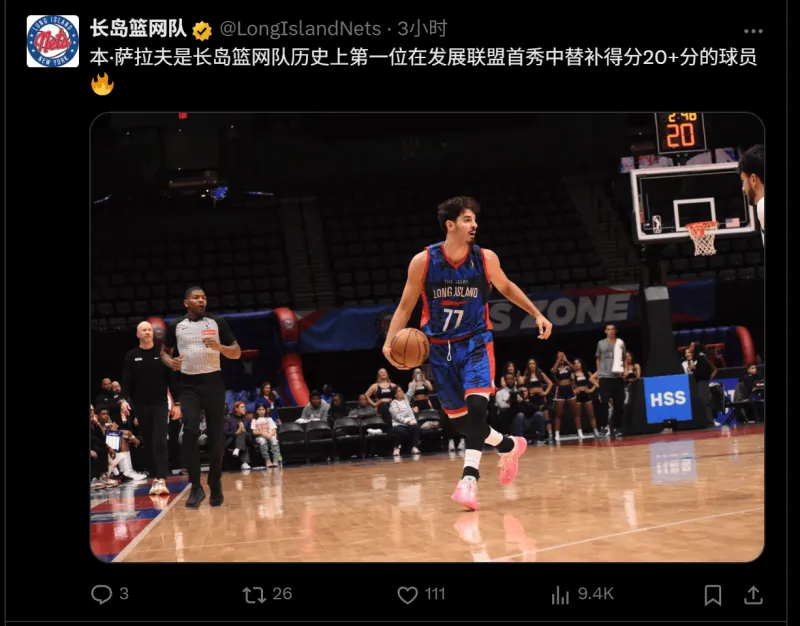Open the basketball game photo
The height and width of the screenshot is (626, 800).
[x=427, y=337]
